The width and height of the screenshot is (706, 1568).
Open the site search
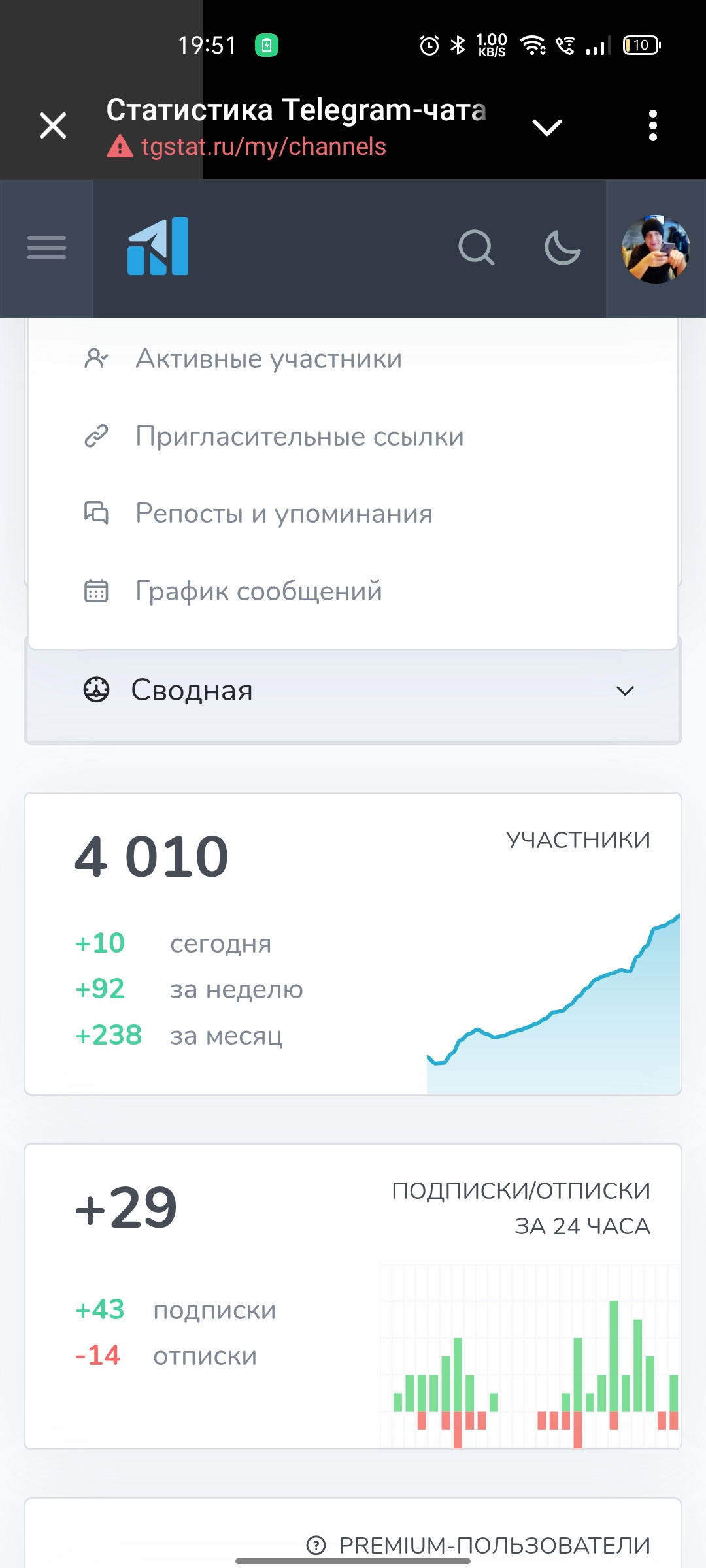pyautogui.click(x=476, y=248)
